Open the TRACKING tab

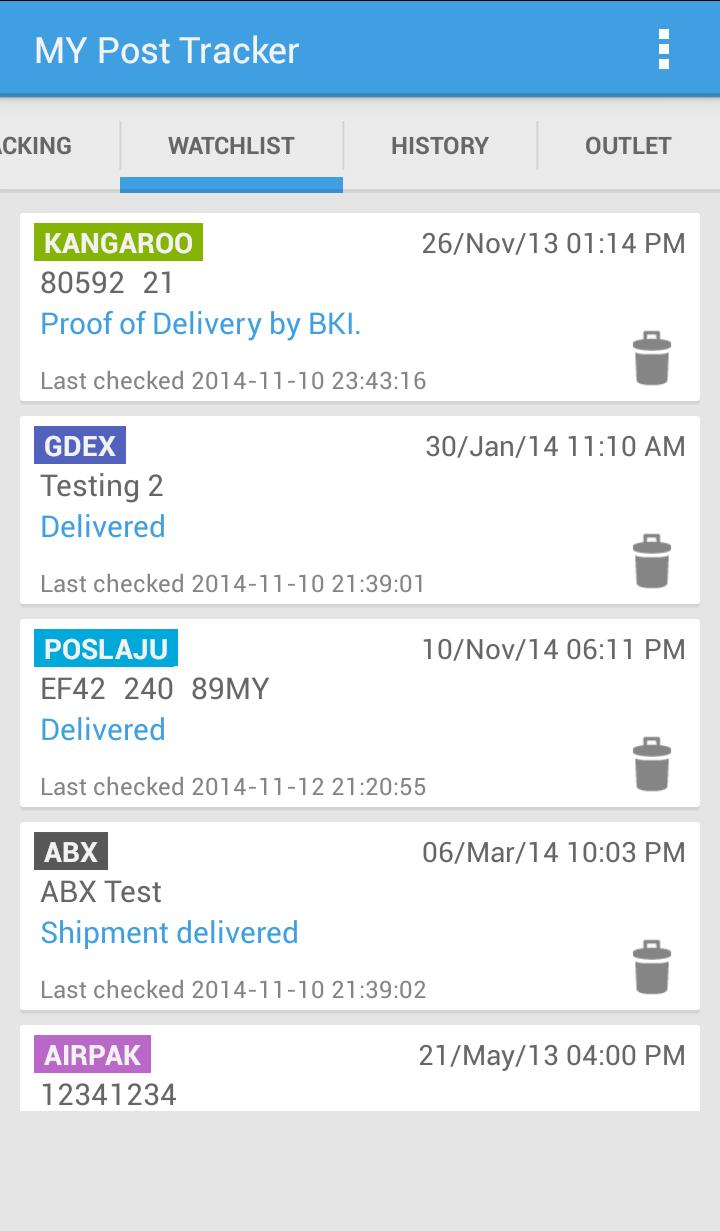tap(35, 146)
